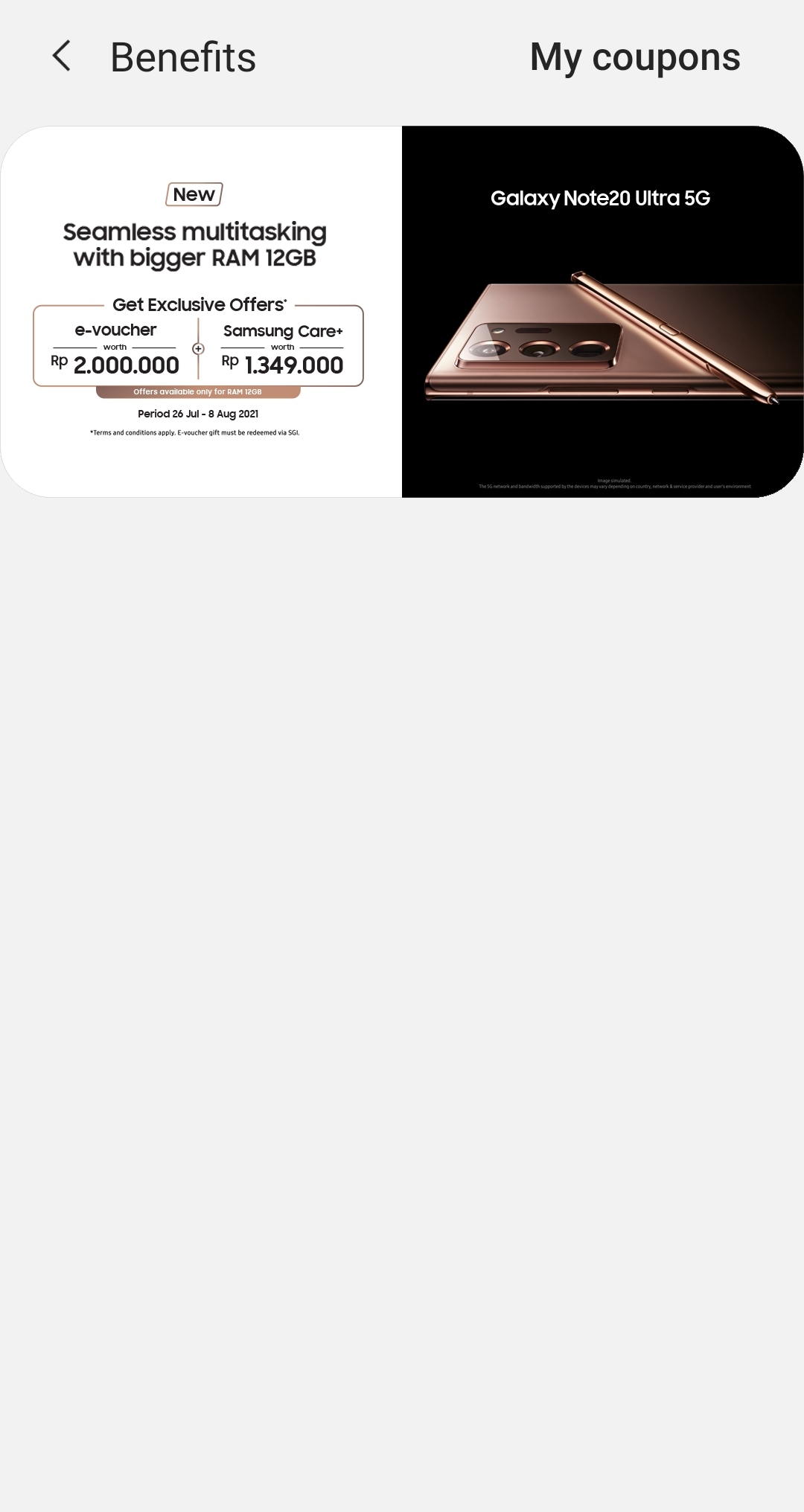Open the Galaxy Note20 Ultra 5G title link
The width and height of the screenshot is (804, 1512).
tap(600, 198)
